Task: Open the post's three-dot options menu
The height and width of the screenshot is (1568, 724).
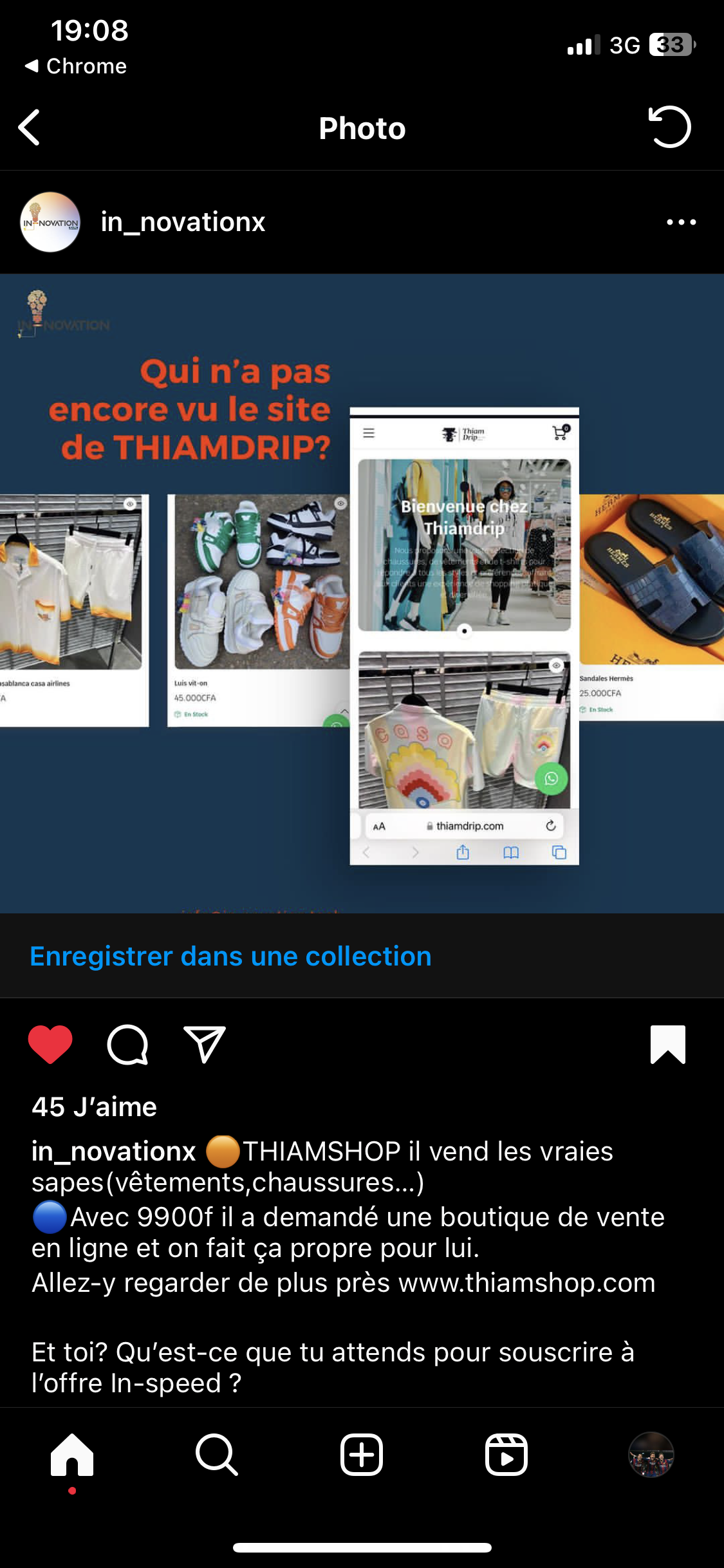Action: pos(682,222)
